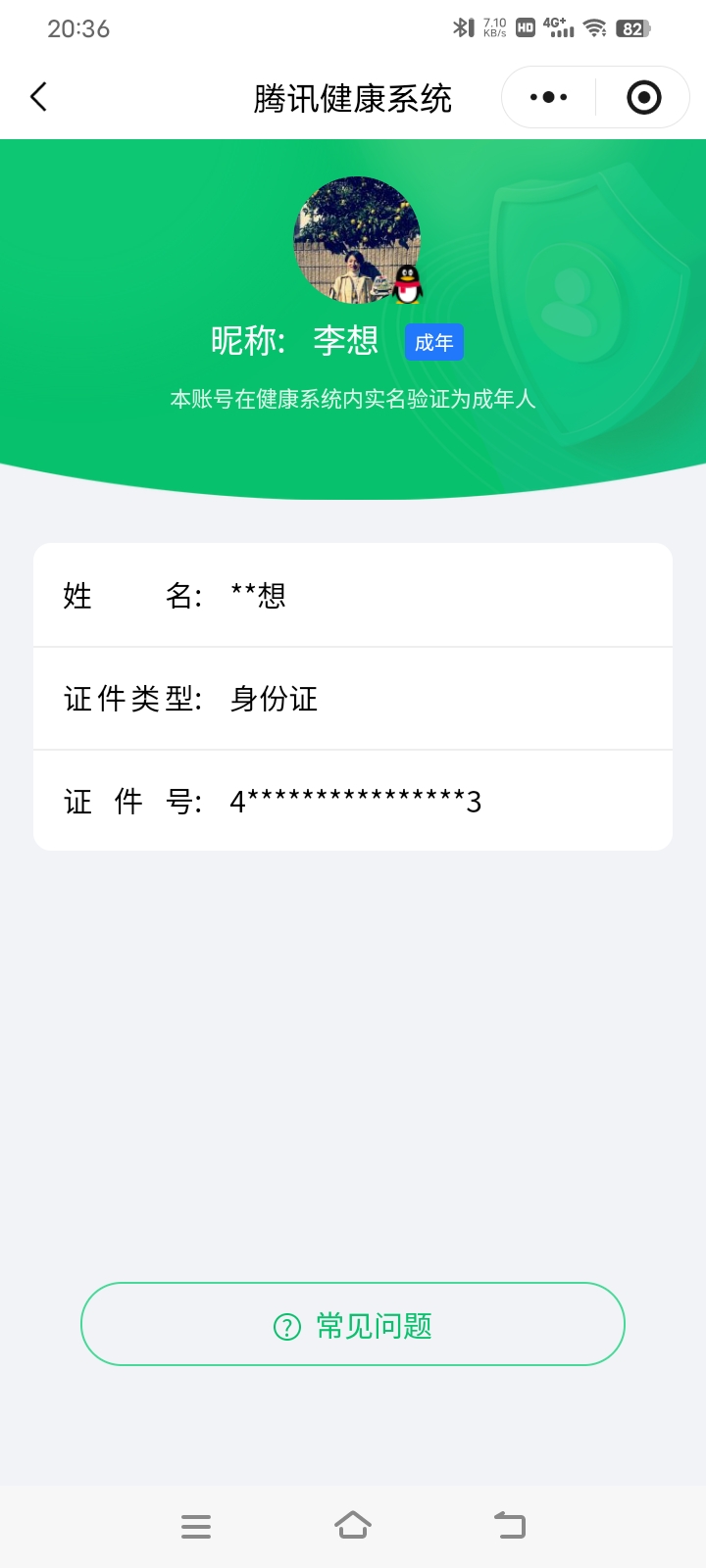Select the 证件类型 row showing 身份证

353,699
